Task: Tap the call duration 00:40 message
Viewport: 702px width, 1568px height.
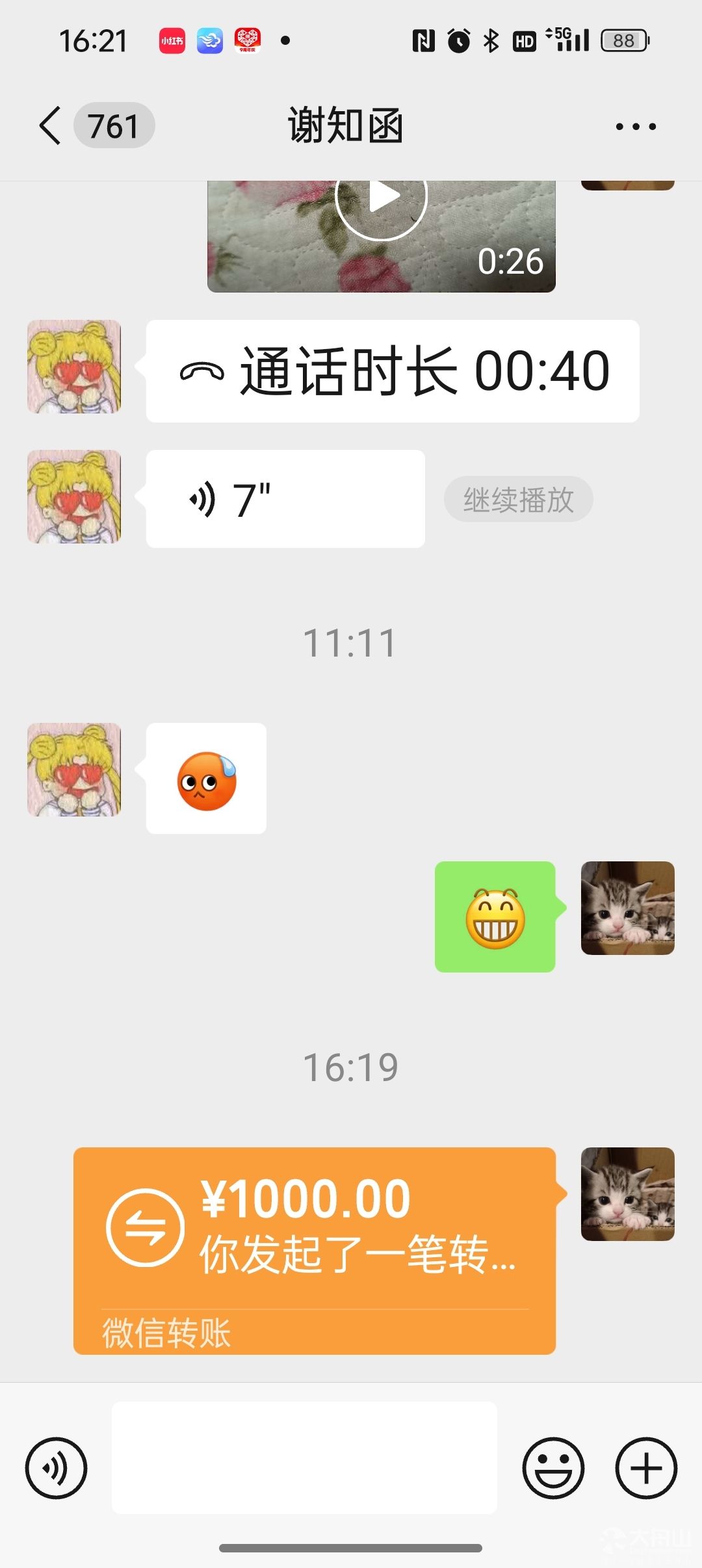Action: point(393,371)
